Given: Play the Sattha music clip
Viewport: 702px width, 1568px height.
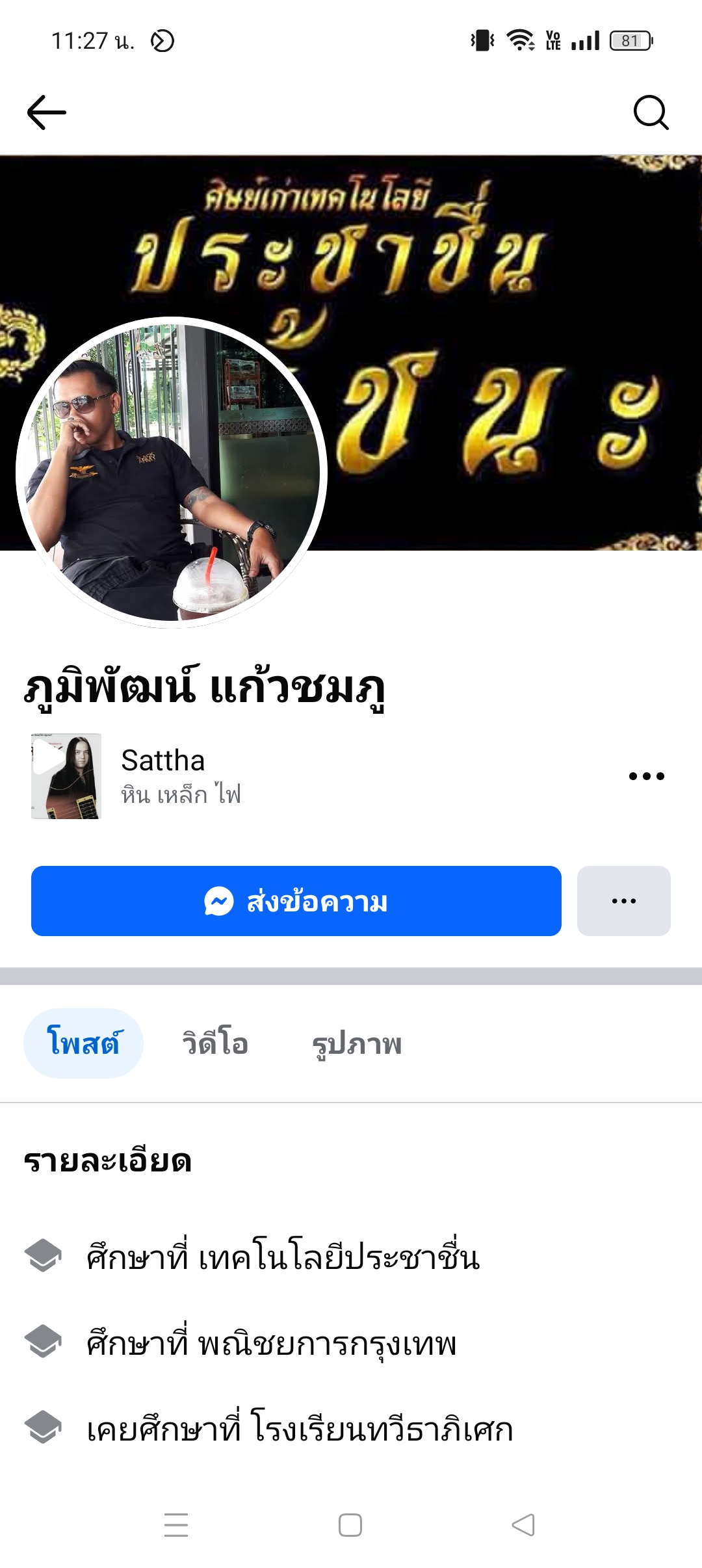Looking at the screenshot, I should click(66, 776).
